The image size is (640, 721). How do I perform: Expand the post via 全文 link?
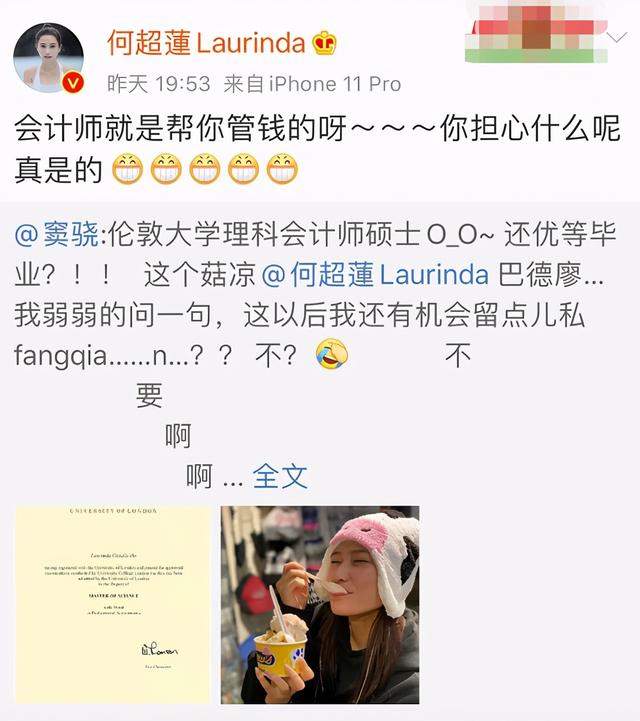[x=280, y=476]
